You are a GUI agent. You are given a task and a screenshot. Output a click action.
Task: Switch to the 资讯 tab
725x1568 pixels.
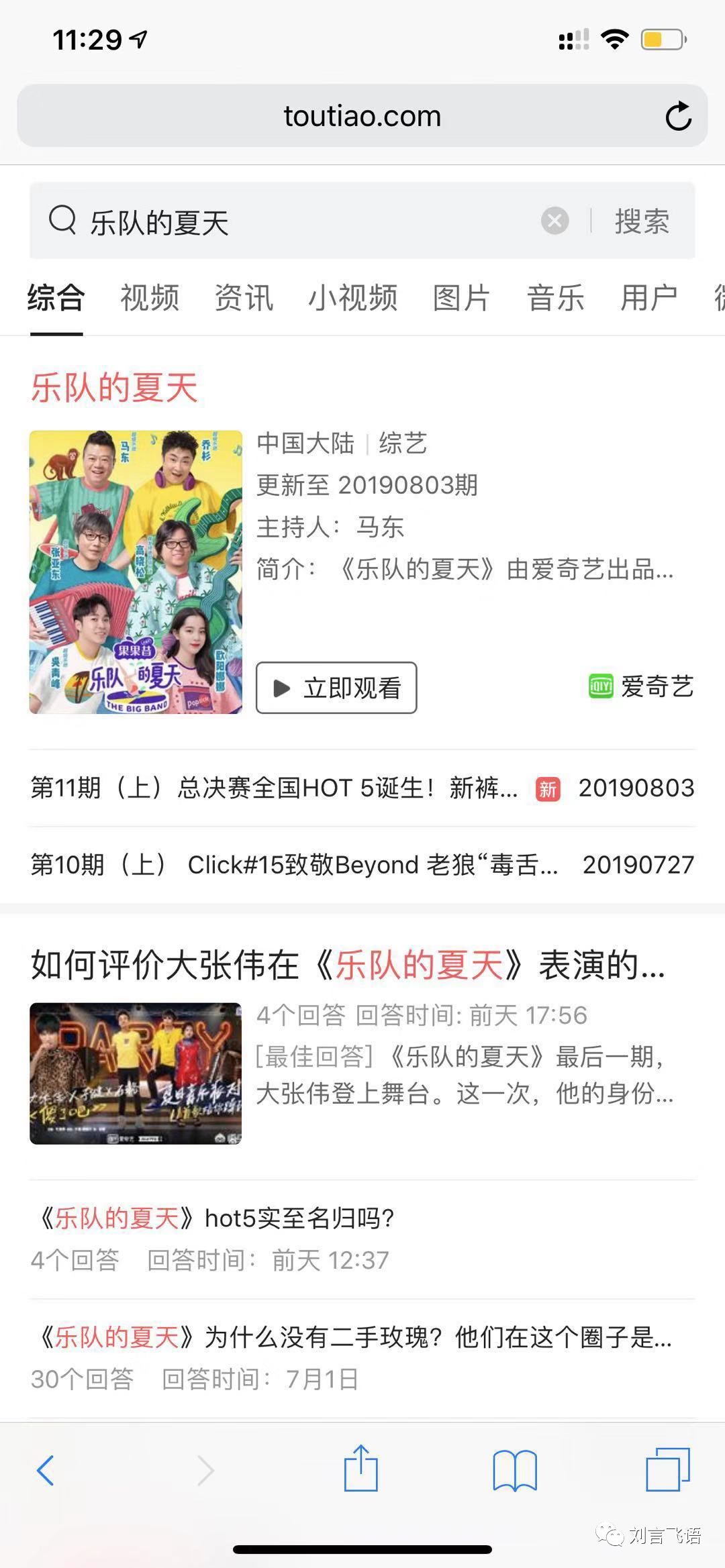244,297
